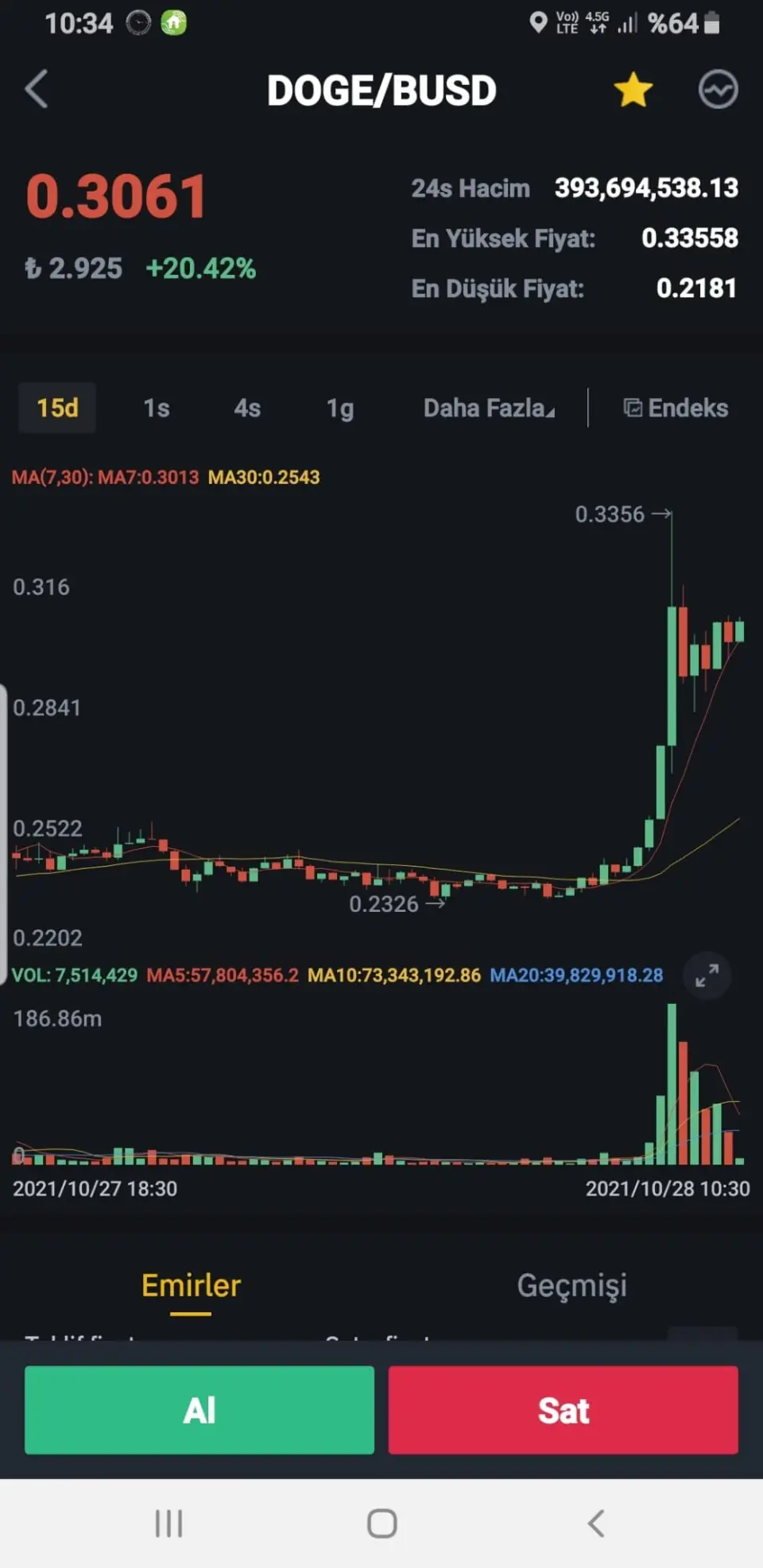Expand the Daha Fazla interval dropdown
Screen dimensions: 763x1568
point(489,408)
